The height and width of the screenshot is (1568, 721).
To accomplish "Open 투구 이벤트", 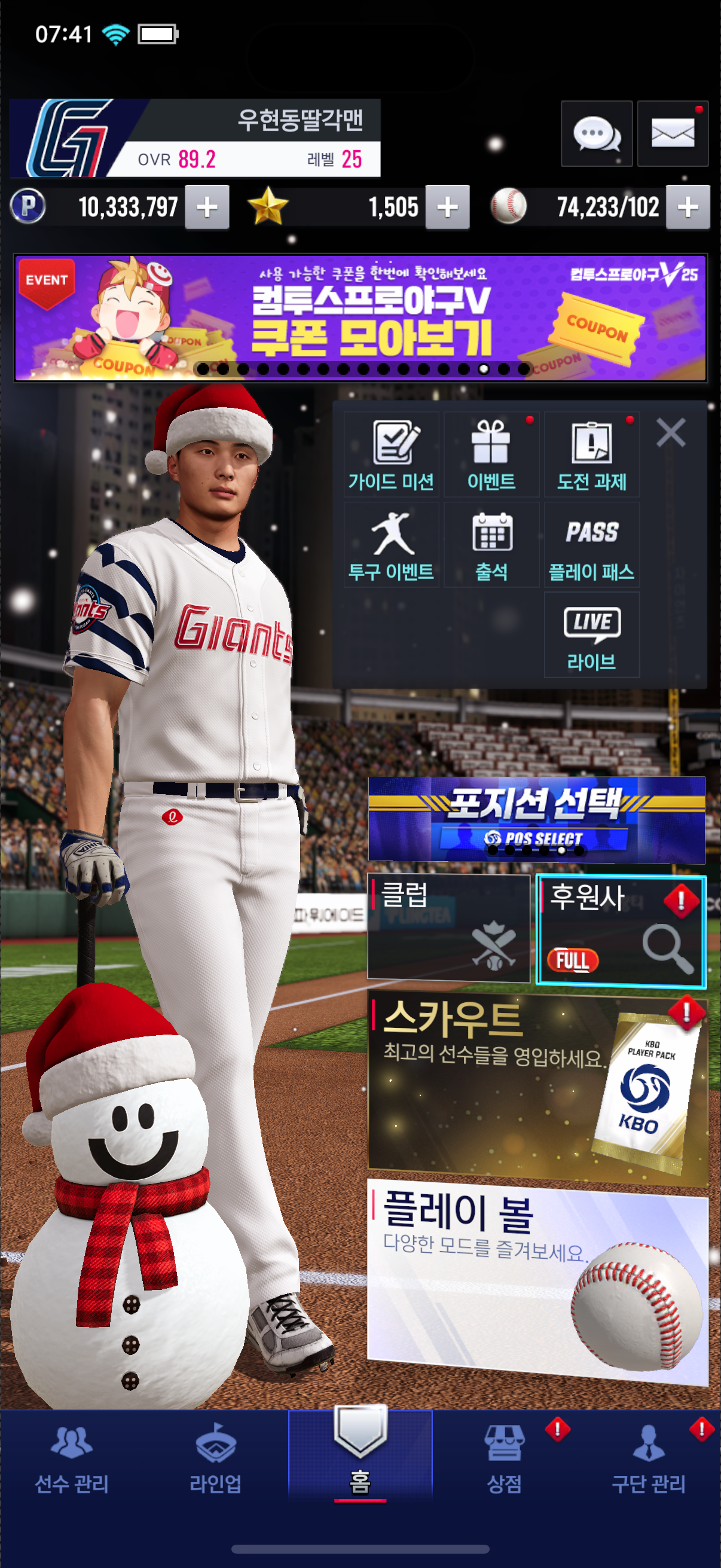I will (x=391, y=545).
